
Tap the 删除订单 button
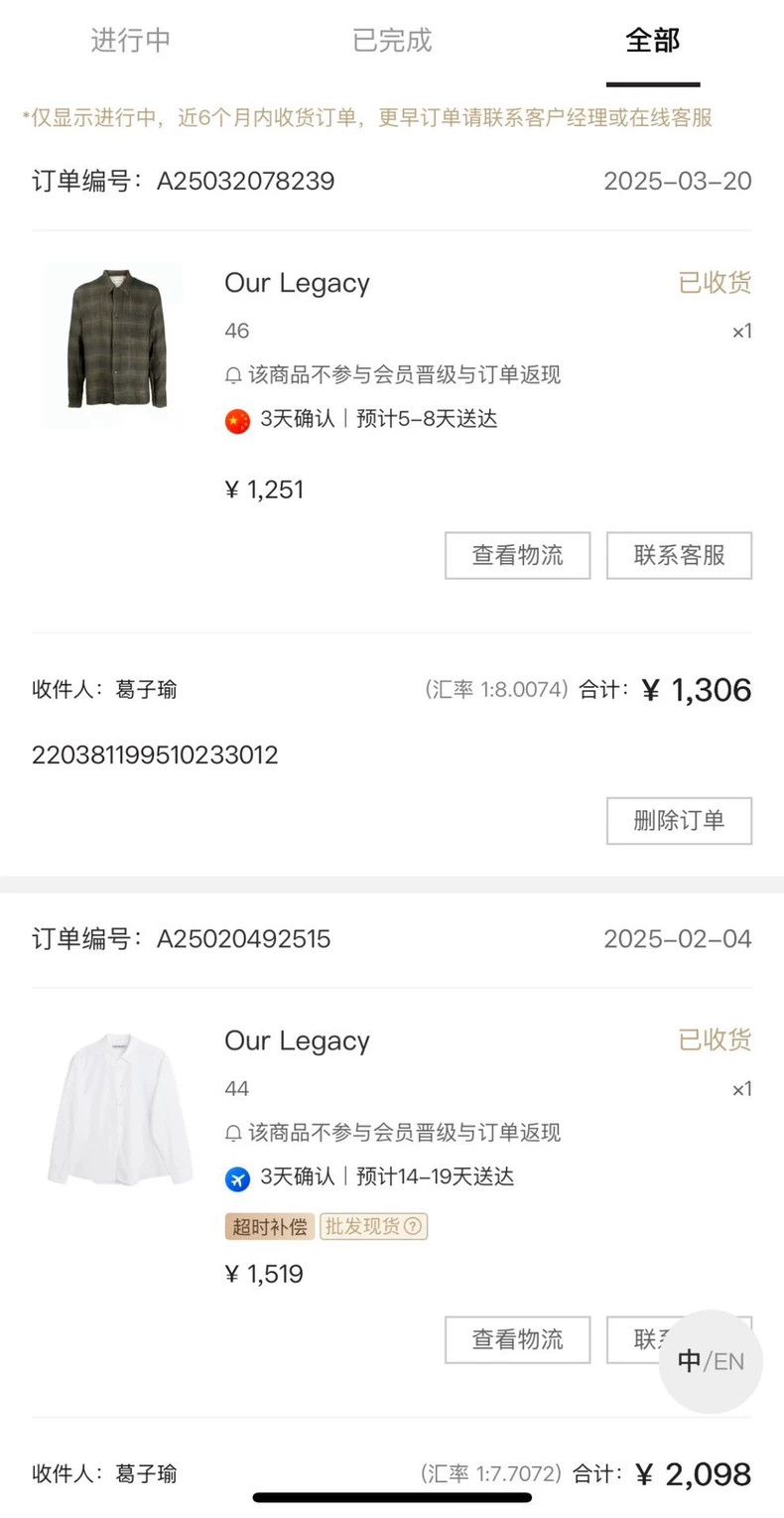[x=679, y=821]
